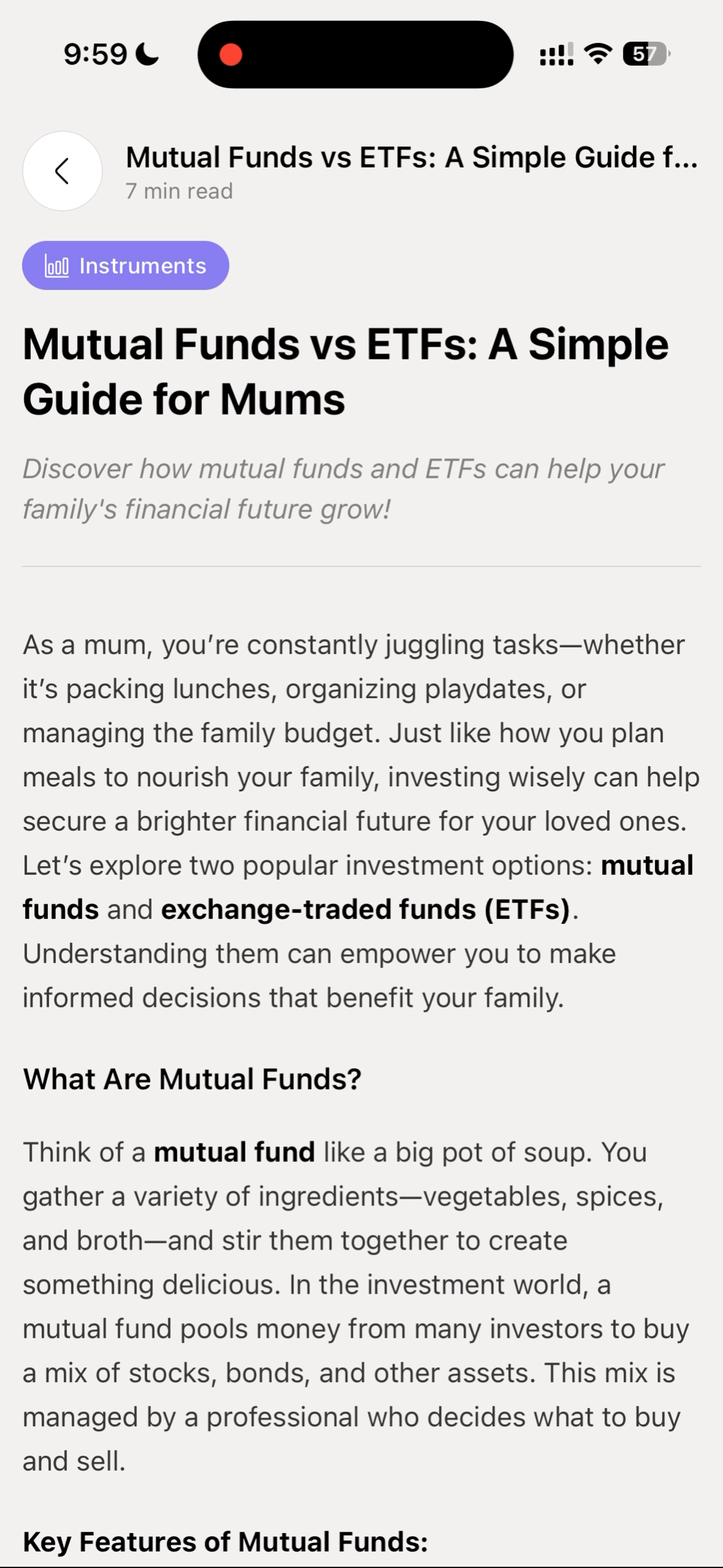The width and height of the screenshot is (723, 1568).
Task: Open the Instruments category chip
Action: [126, 266]
